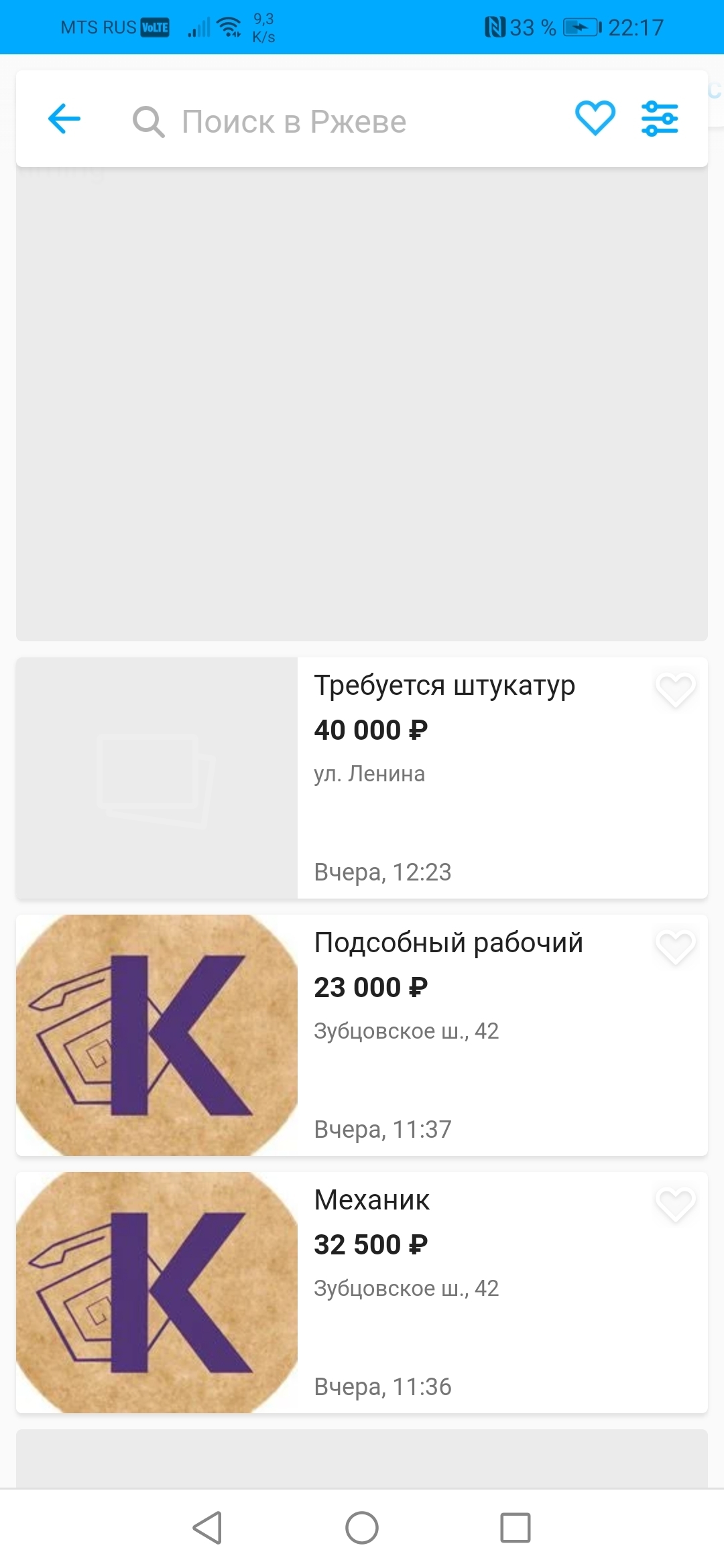
Task: Open the search filters
Action: coord(660,119)
